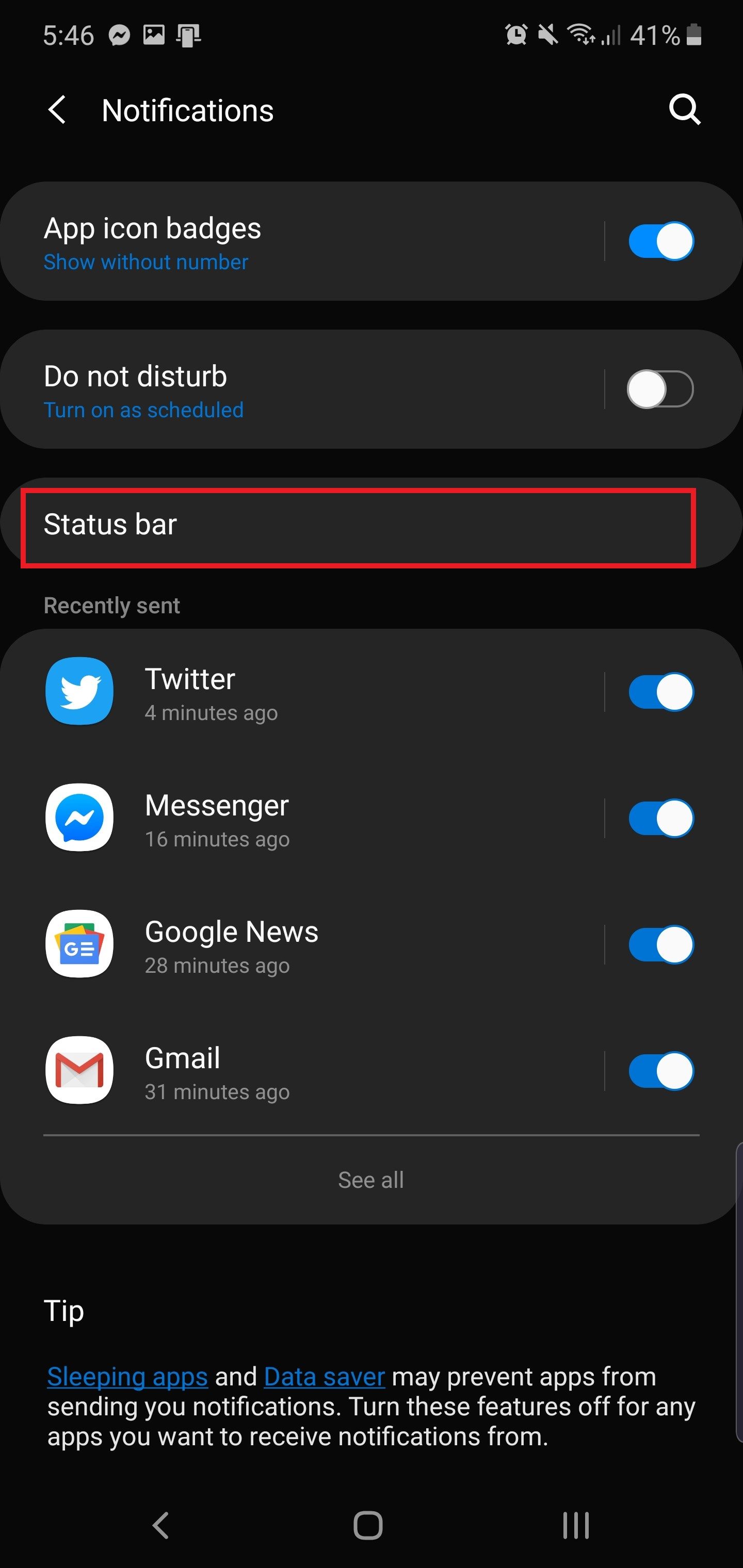The height and width of the screenshot is (1568, 743).
Task: Go back from Notifications settings
Action: click(57, 110)
